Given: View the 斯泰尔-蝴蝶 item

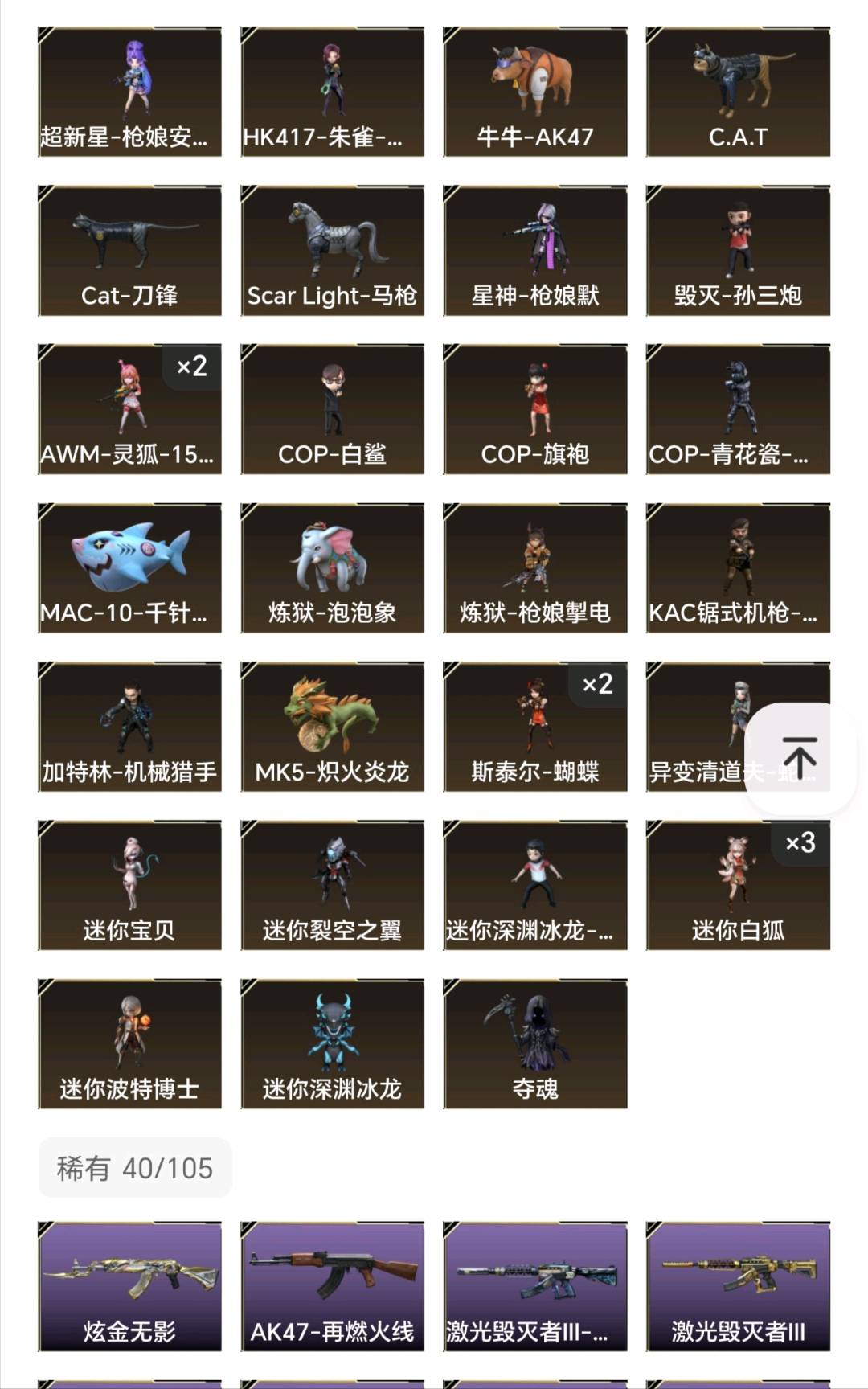Looking at the screenshot, I should tap(535, 726).
